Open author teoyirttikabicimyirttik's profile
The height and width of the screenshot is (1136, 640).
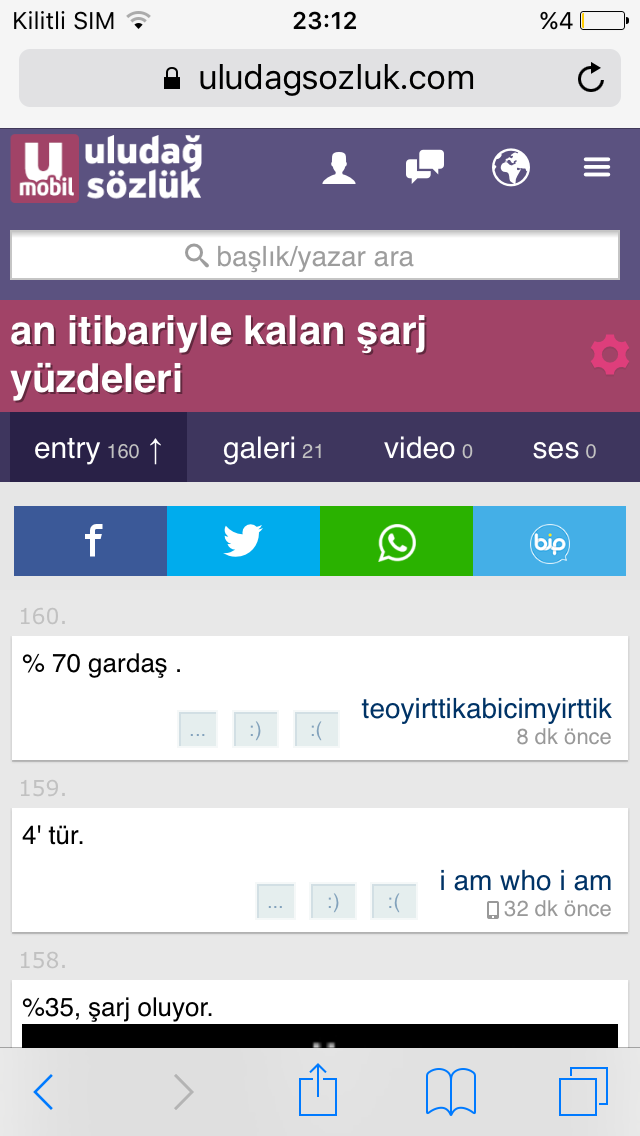pyautogui.click(x=486, y=709)
